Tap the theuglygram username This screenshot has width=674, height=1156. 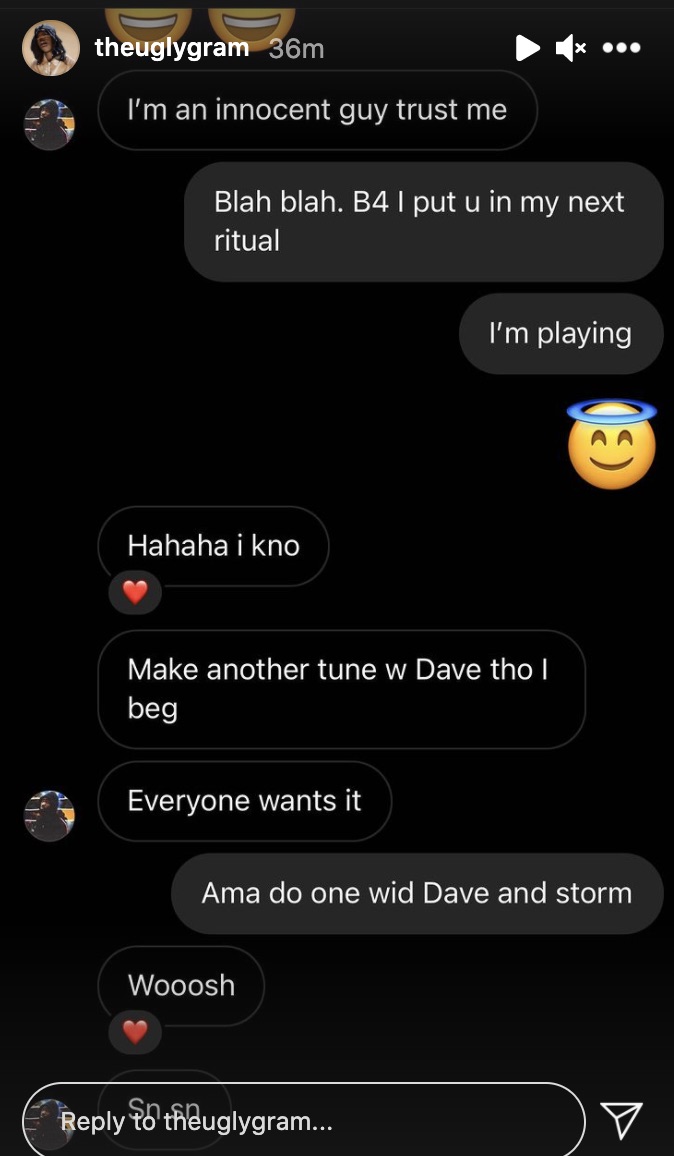coord(172,48)
